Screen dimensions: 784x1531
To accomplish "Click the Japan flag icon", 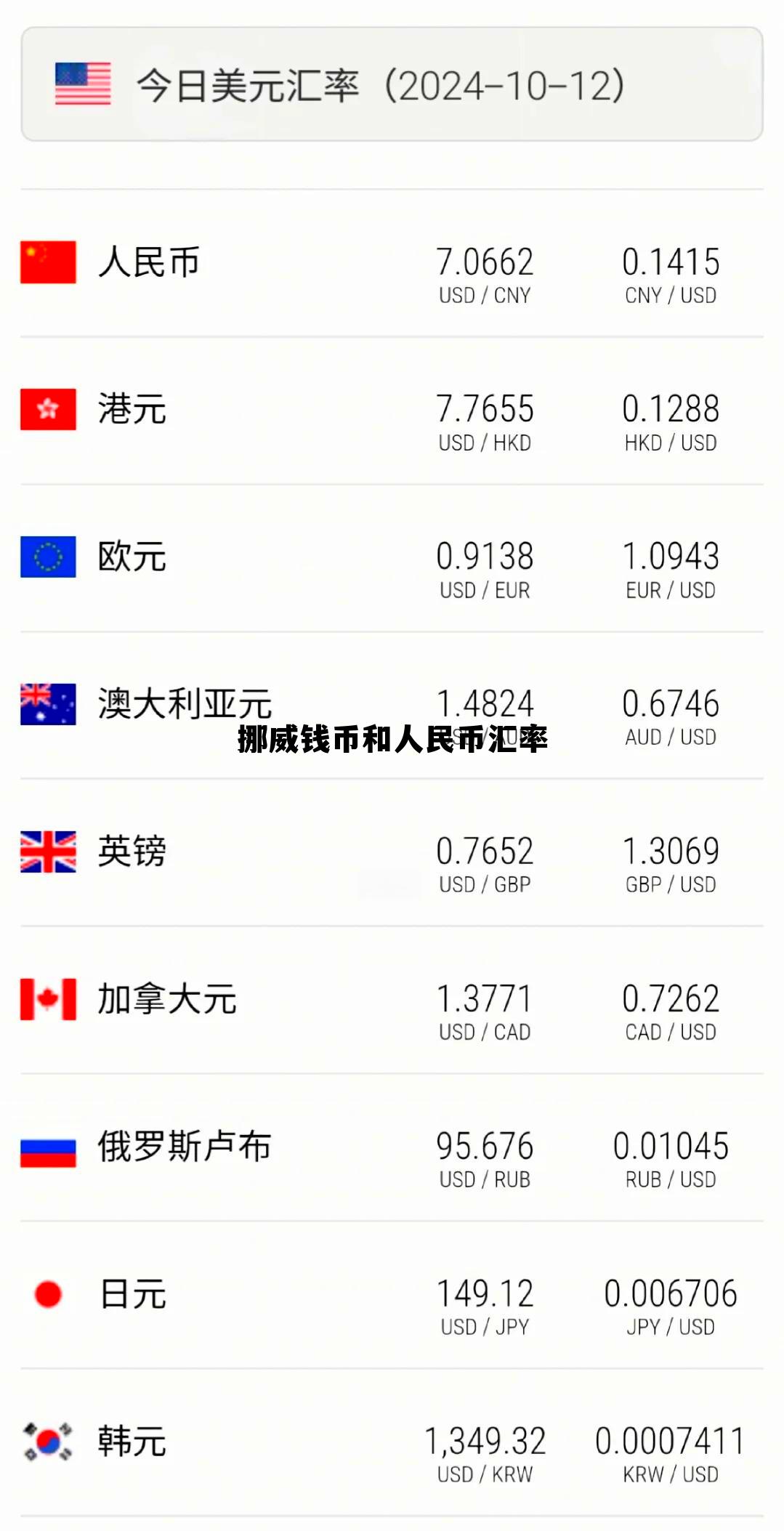I will 47,1296.
